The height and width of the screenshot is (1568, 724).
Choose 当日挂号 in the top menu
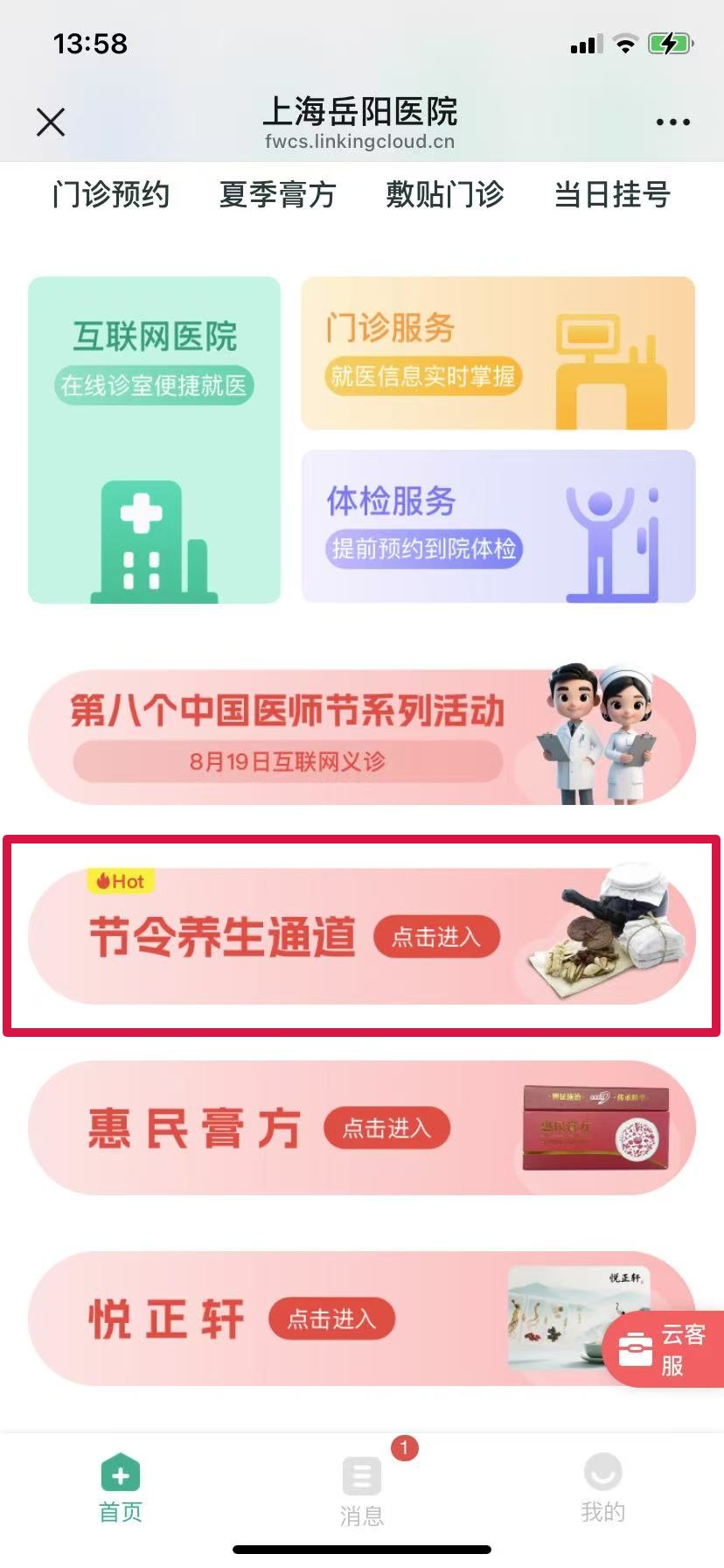click(612, 194)
